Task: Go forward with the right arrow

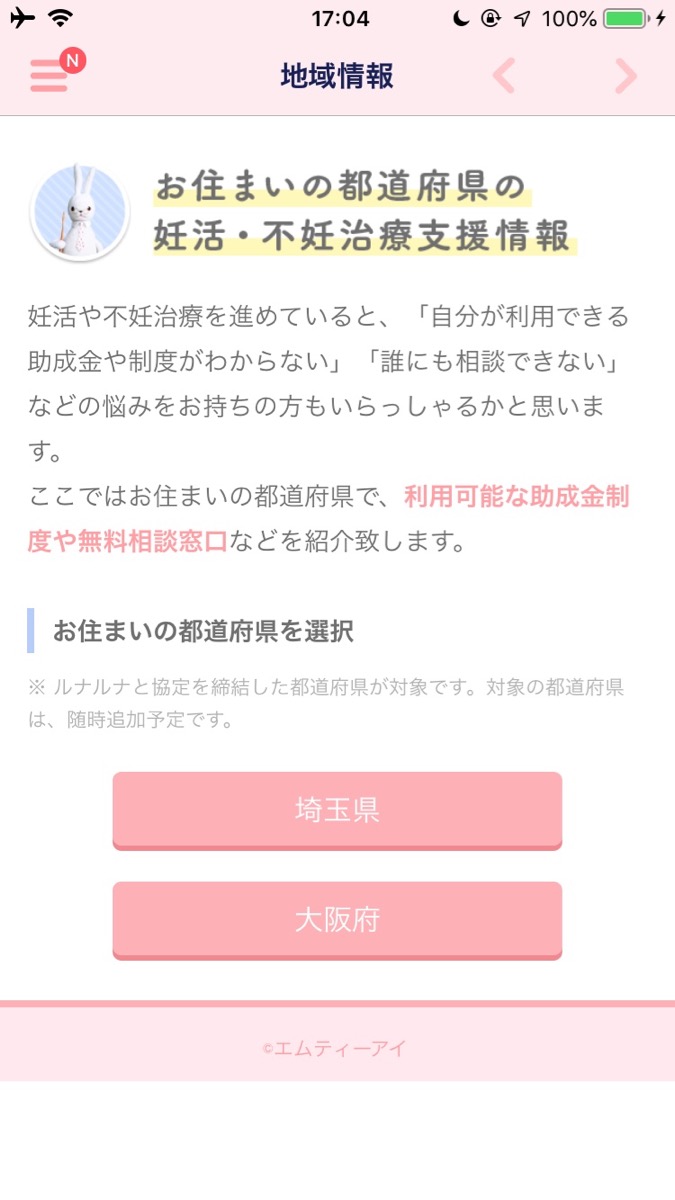Action: coord(626,75)
